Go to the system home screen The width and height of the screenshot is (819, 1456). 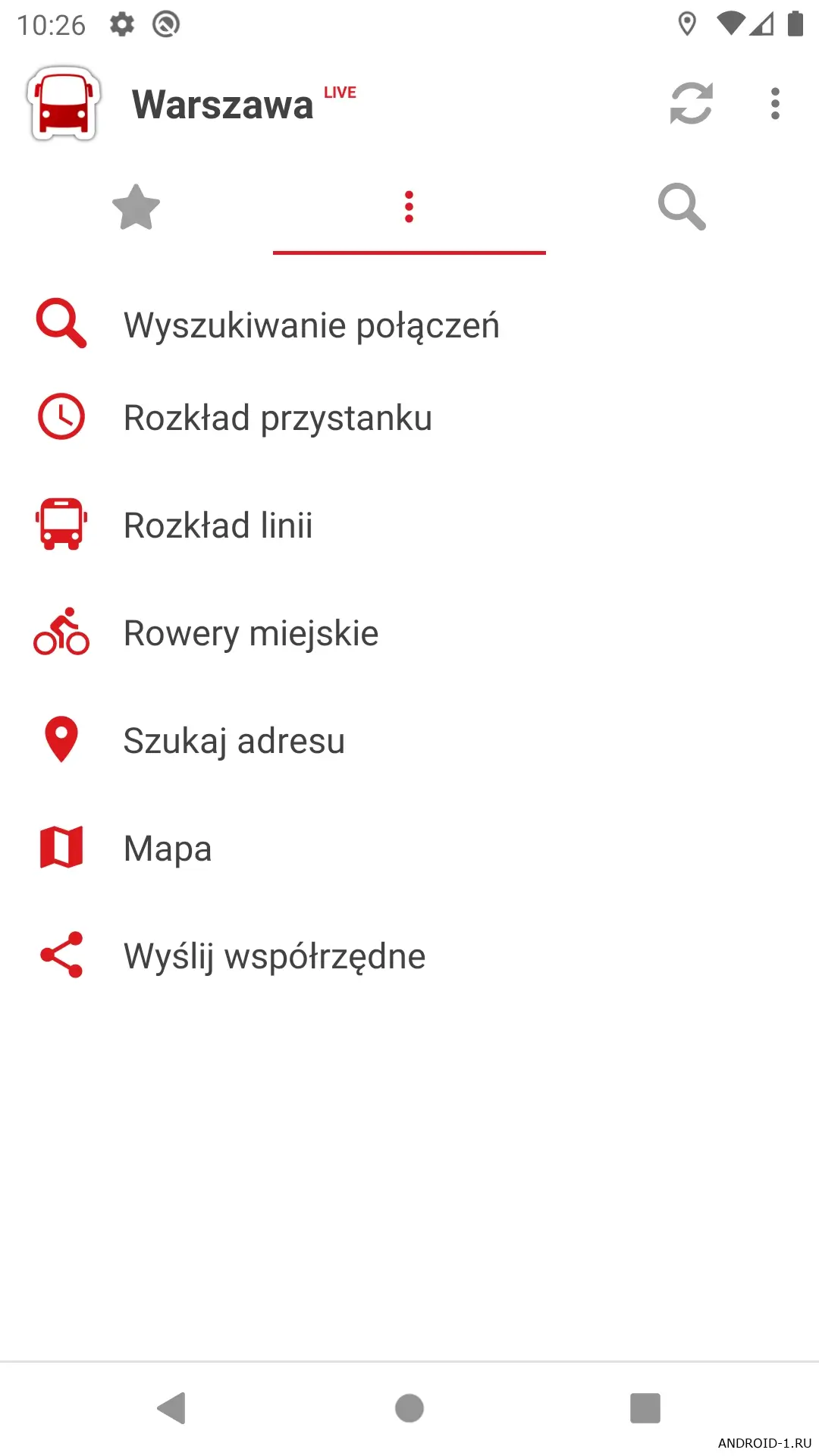pyautogui.click(x=409, y=1408)
